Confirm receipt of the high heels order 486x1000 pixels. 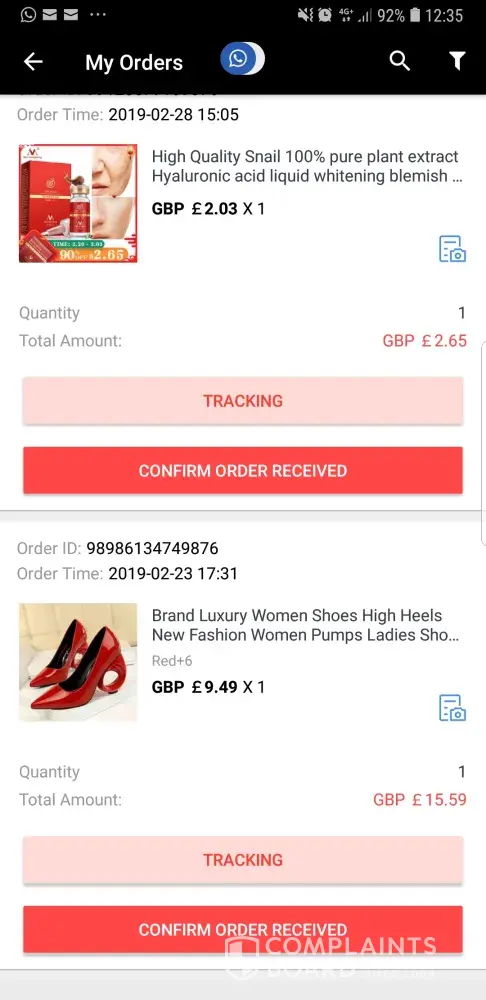click(243, 929)
